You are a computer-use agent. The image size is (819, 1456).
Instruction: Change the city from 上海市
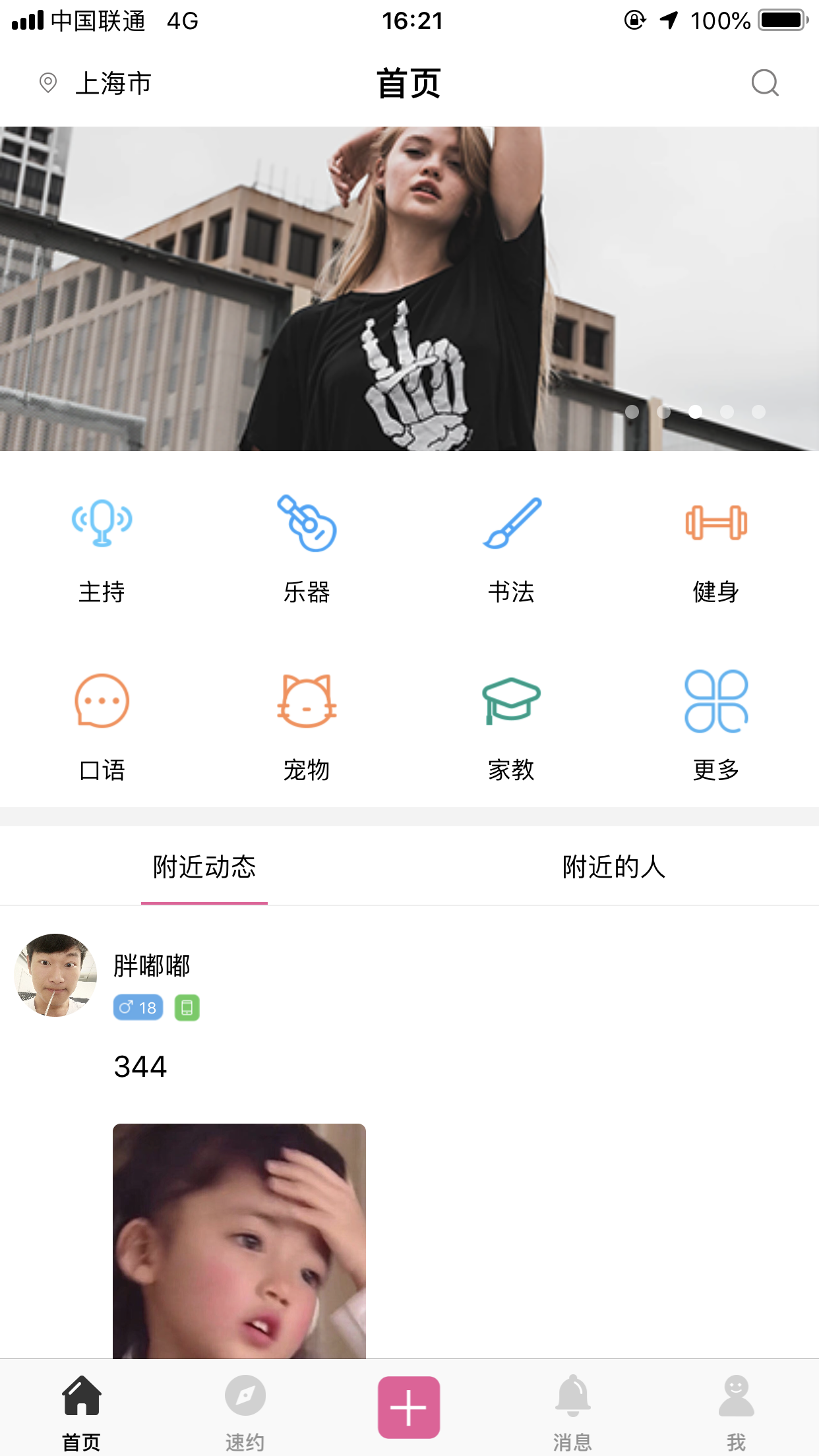point(96,83)
